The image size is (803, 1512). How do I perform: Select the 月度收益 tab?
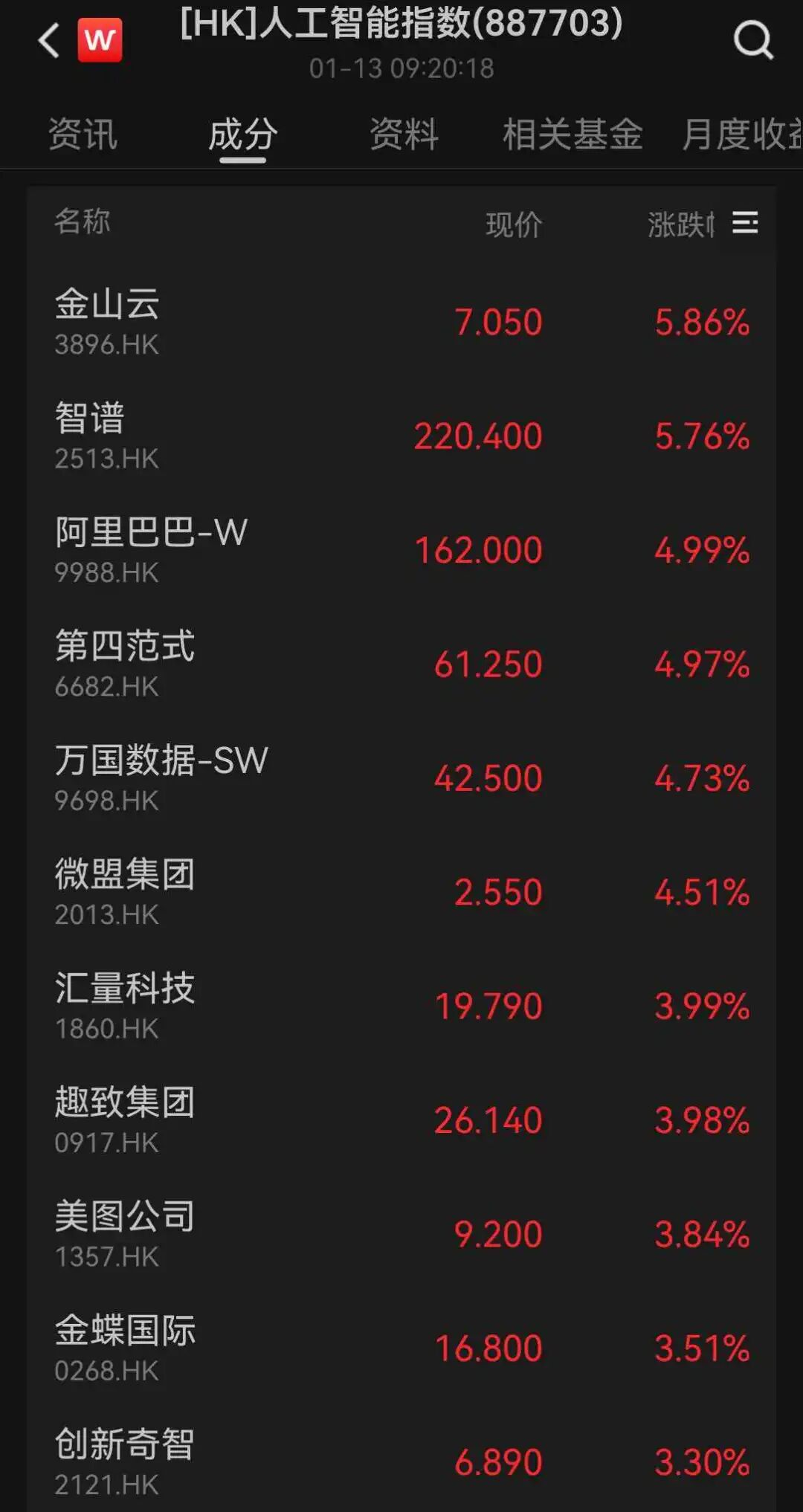click(741, 135)
